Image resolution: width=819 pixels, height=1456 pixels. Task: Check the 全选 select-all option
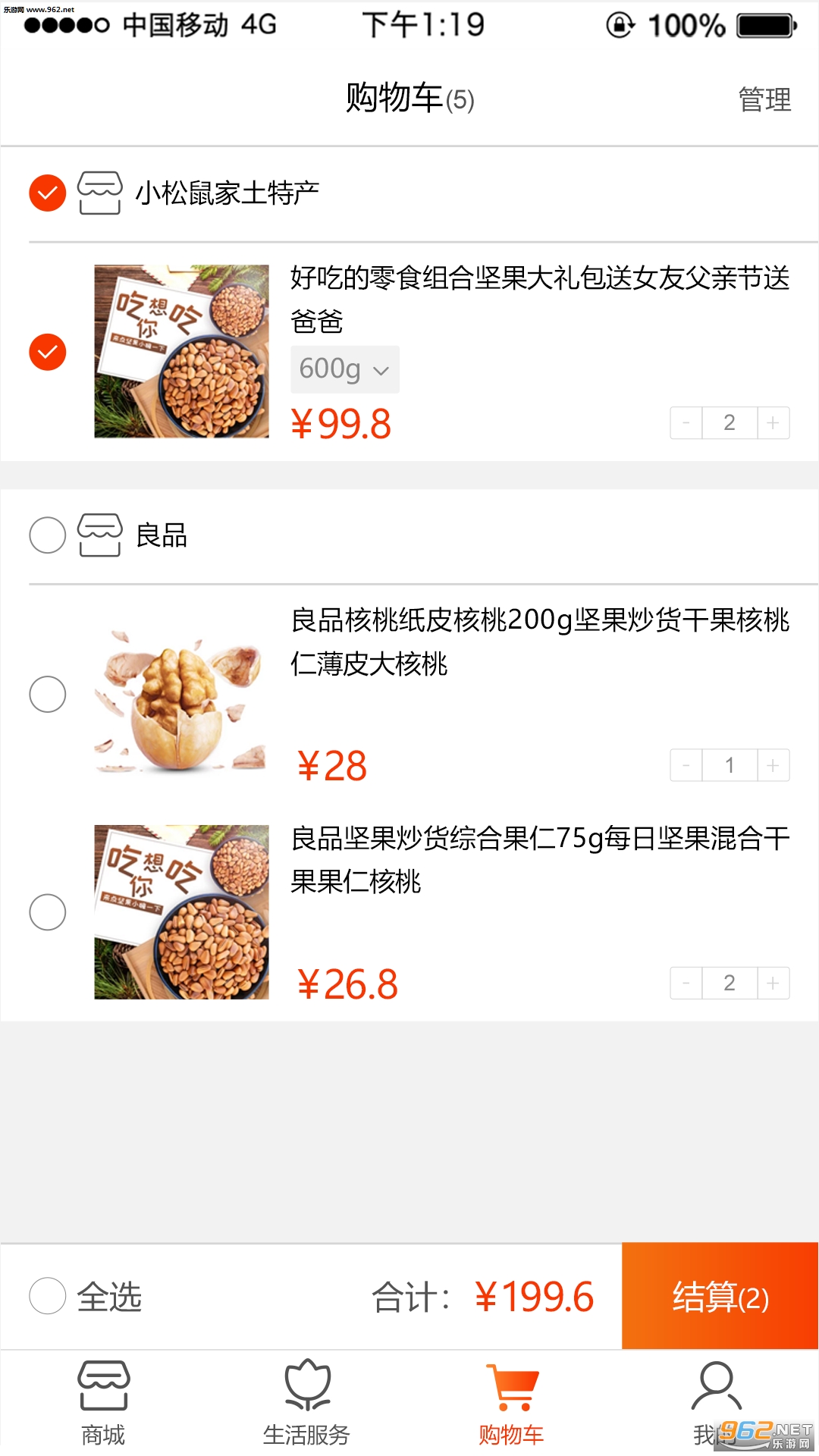pyautogui.click(x=48, y=1296)
